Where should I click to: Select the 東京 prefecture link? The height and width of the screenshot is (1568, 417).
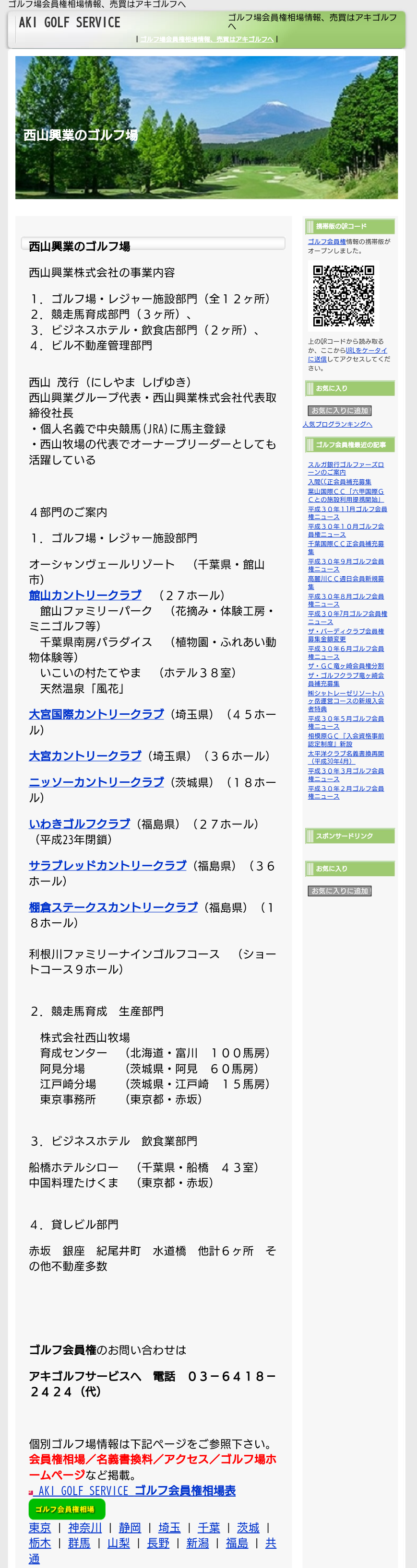point(40,1527)
